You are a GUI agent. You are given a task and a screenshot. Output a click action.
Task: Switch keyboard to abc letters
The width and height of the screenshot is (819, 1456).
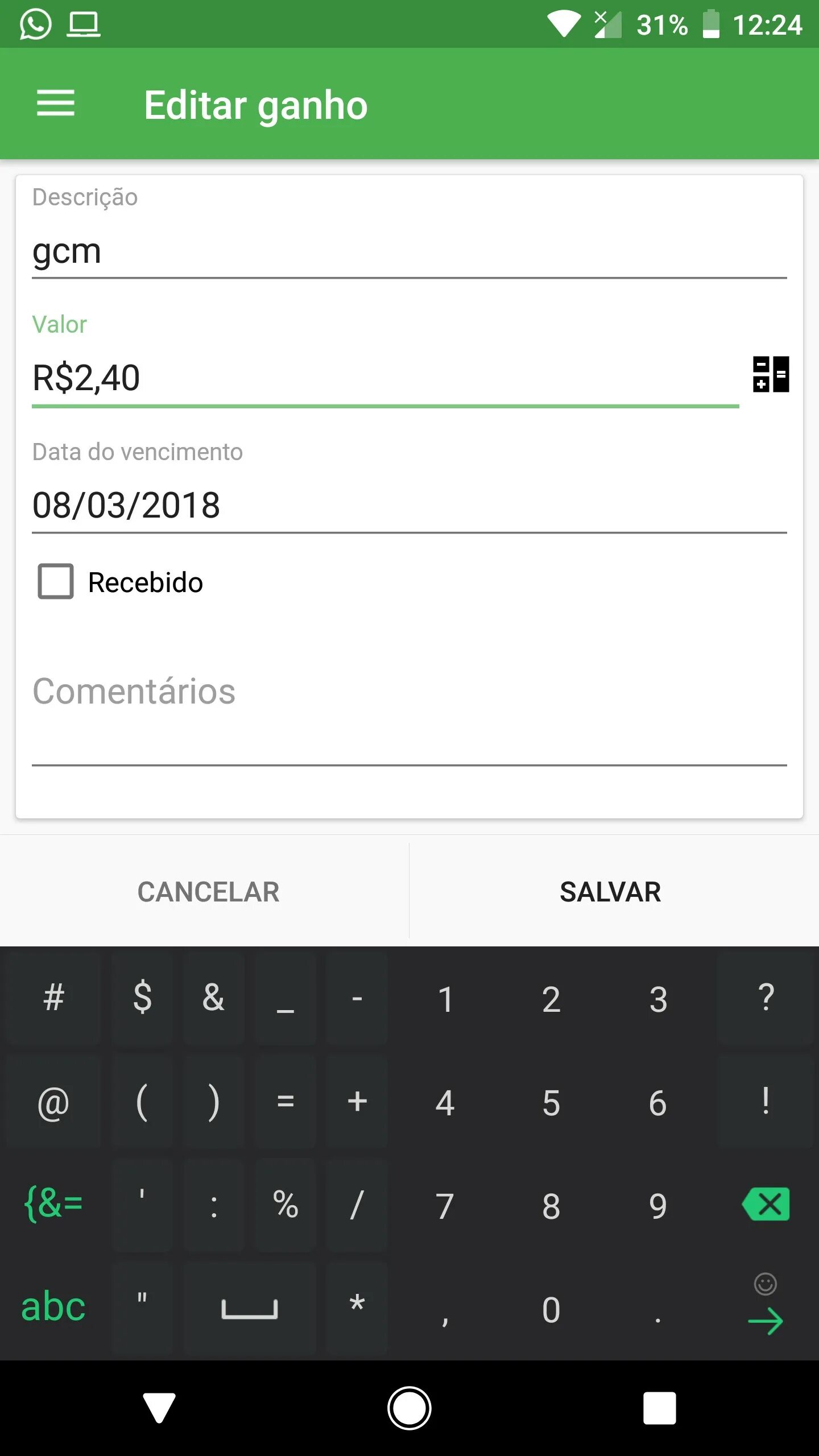click(x=53, y=1306)
